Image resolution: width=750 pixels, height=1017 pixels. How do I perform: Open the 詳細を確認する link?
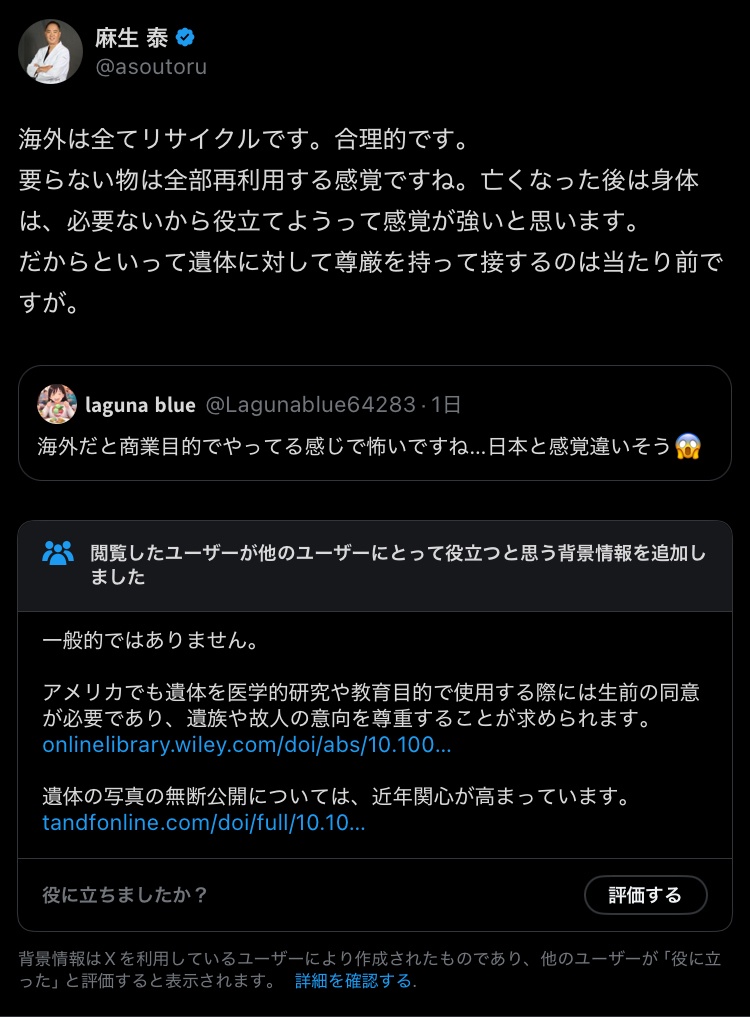353,981
